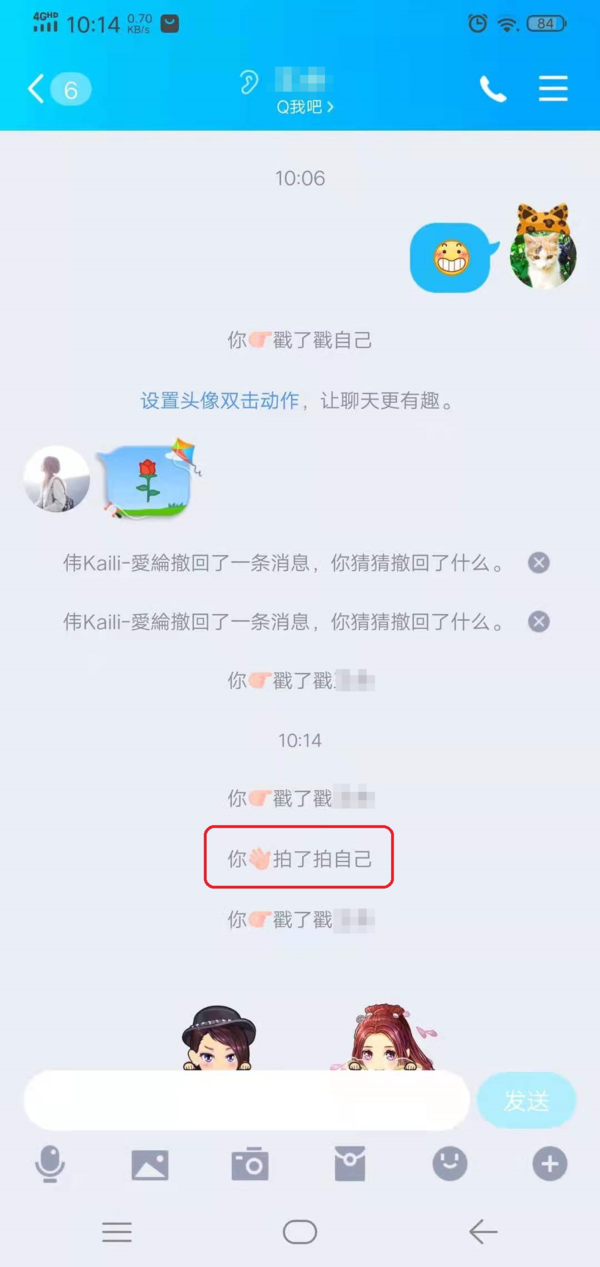Screen dimensions: 600x1267
Task: Tap the Q我吧 link under the name
Action: 304,107
